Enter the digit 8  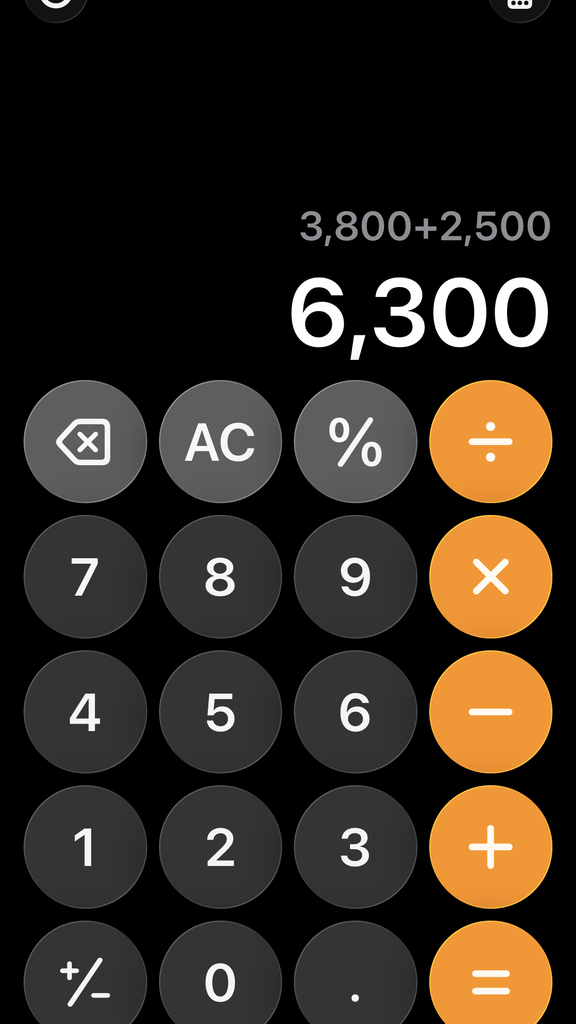click(220, 577)
